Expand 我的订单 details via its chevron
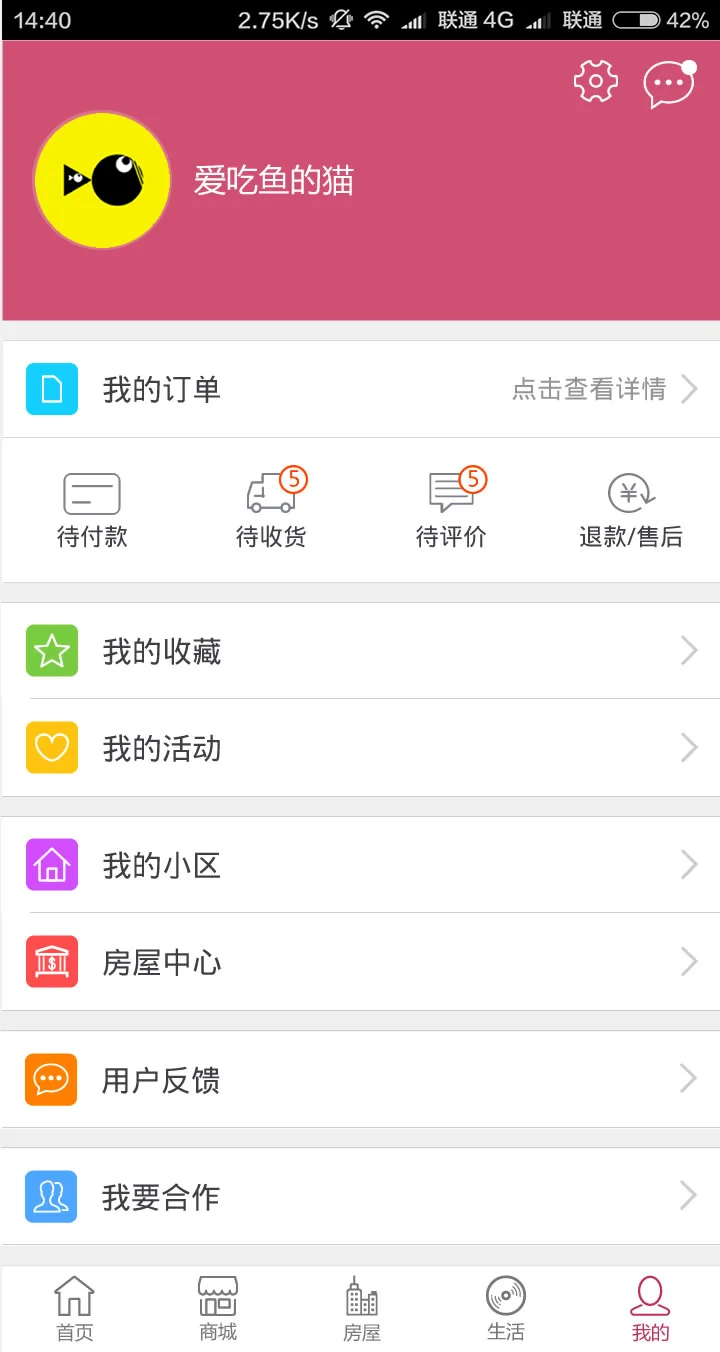This screenshot has height=1352, width=720. click(689, 389)
